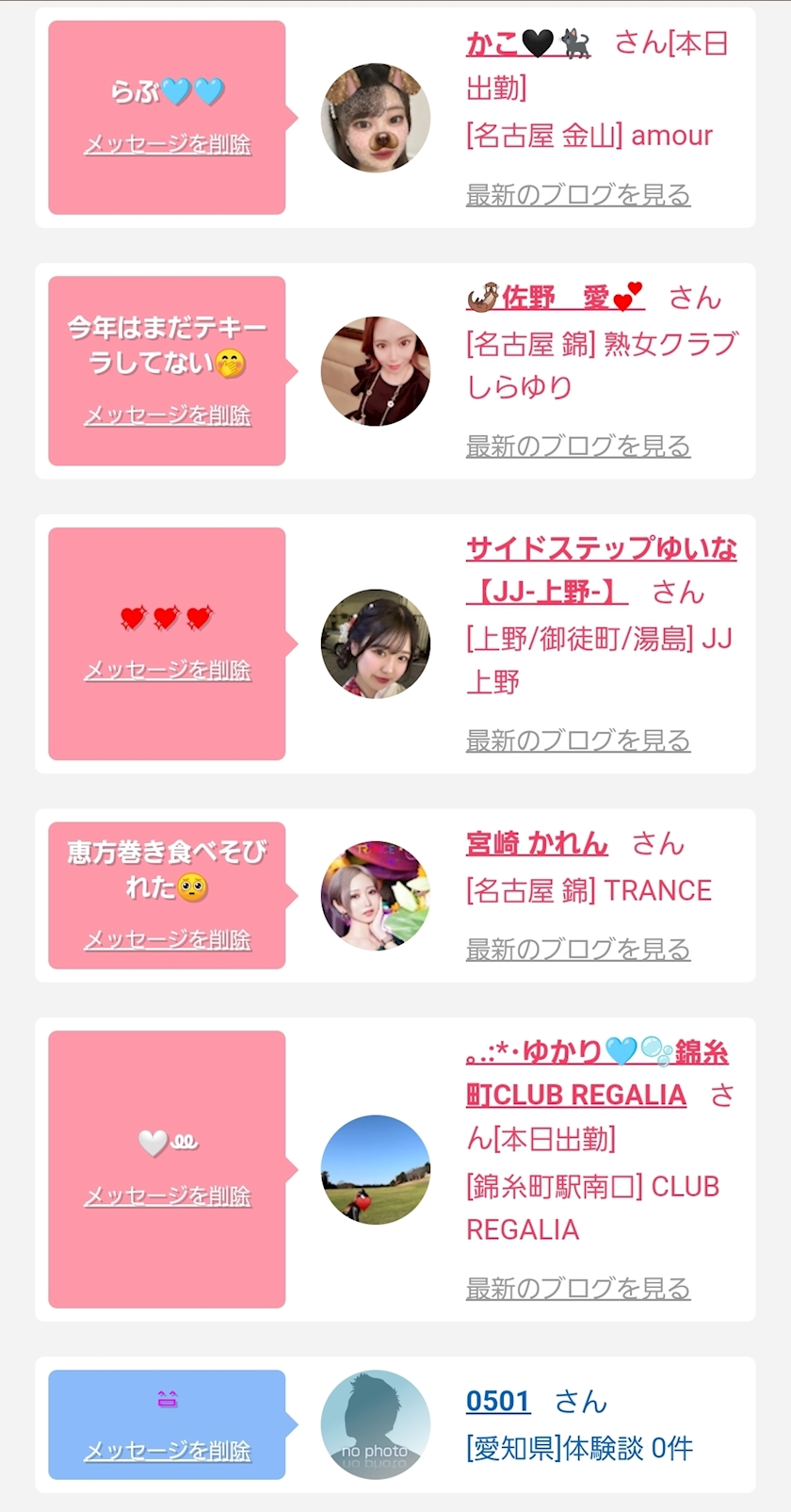Delete the らぶ message
Viewport: 791px width, 1512px height.
[168, 144]
